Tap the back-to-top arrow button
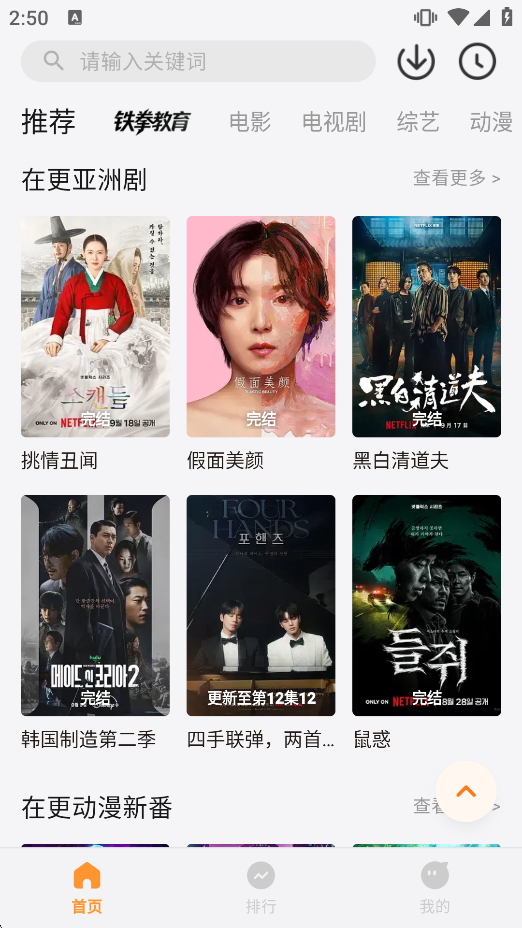Image resolution: width=522 pixels, height=928 pixels. coord(466,791)
